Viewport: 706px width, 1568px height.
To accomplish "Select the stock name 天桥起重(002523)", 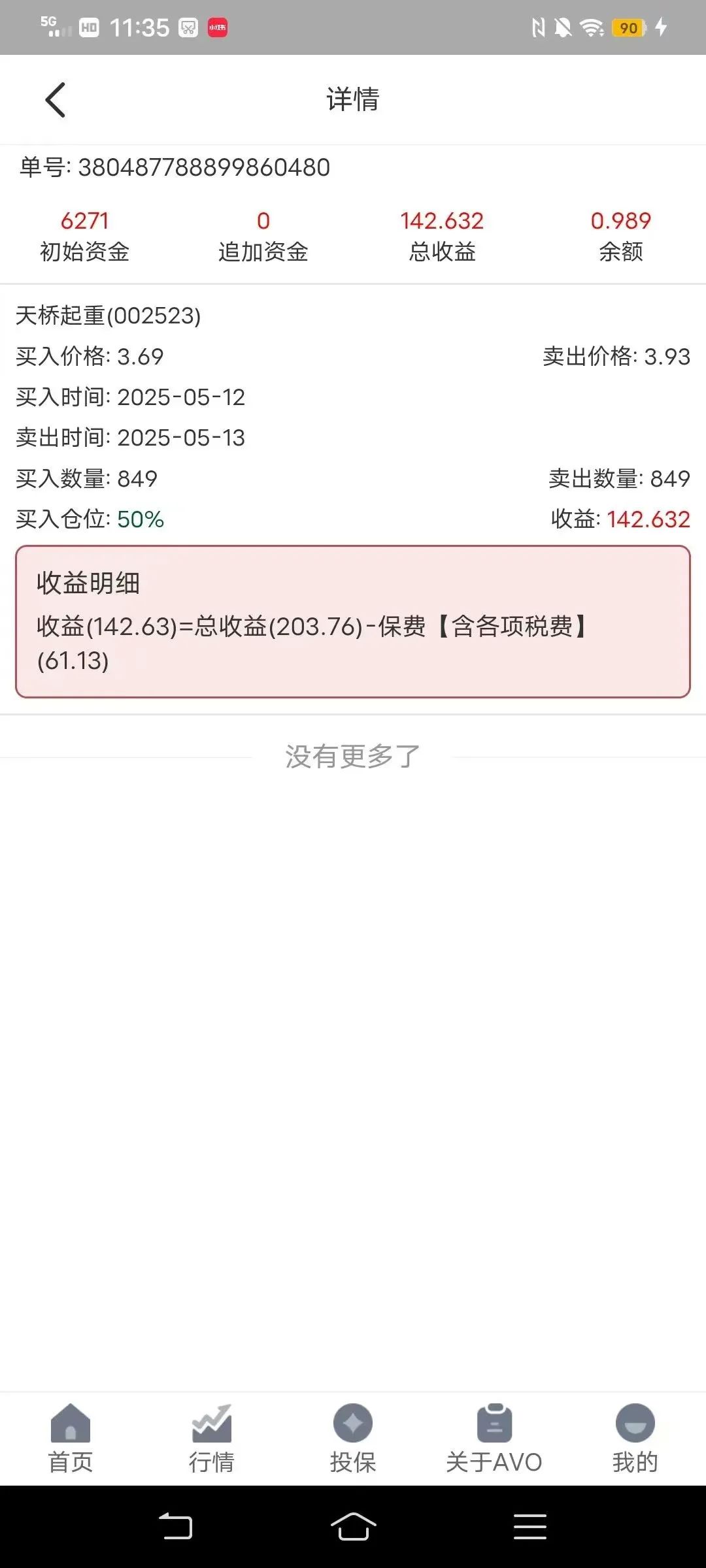I will point(110,317).
